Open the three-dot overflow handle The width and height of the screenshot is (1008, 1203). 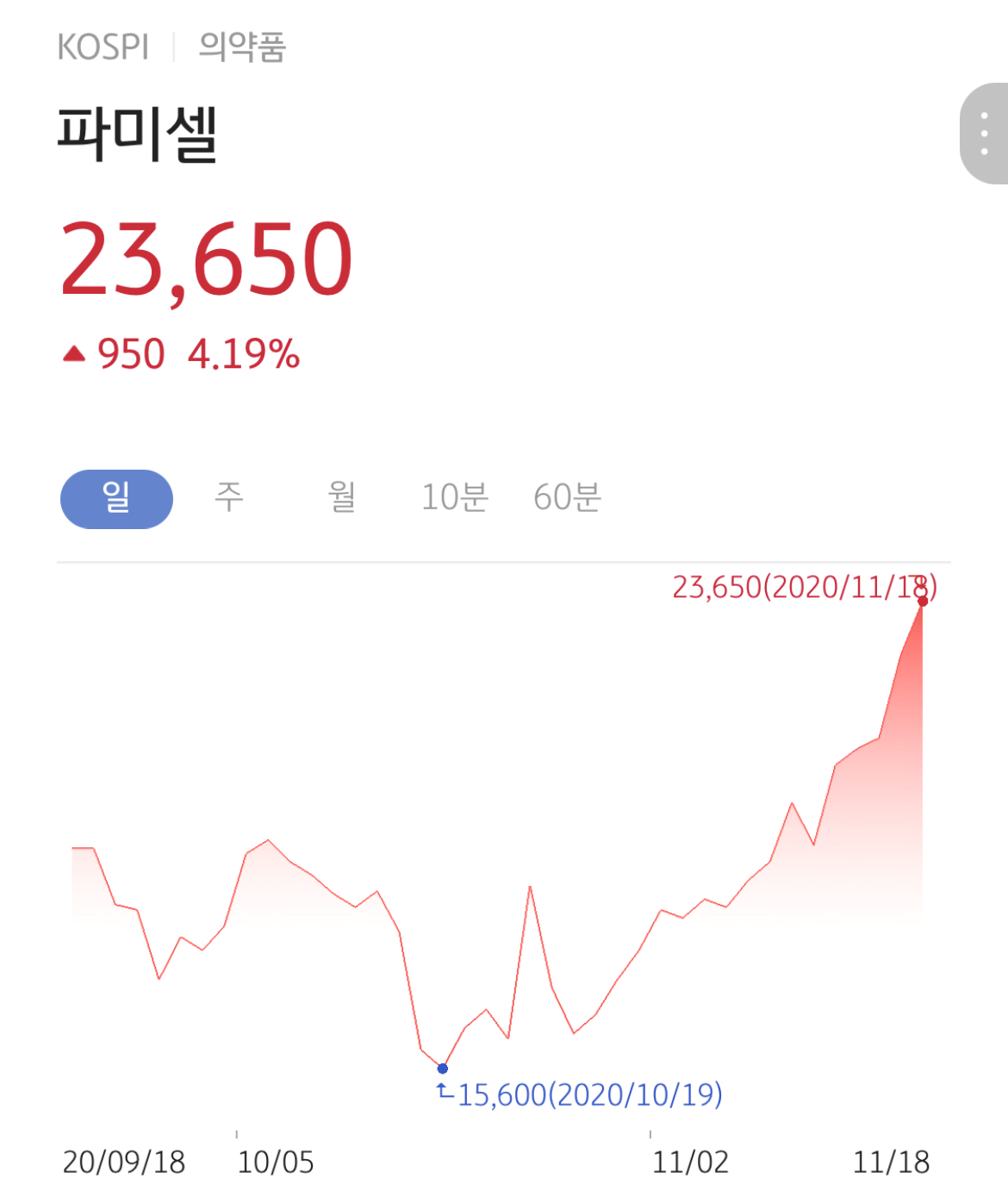tap(984, 134)
